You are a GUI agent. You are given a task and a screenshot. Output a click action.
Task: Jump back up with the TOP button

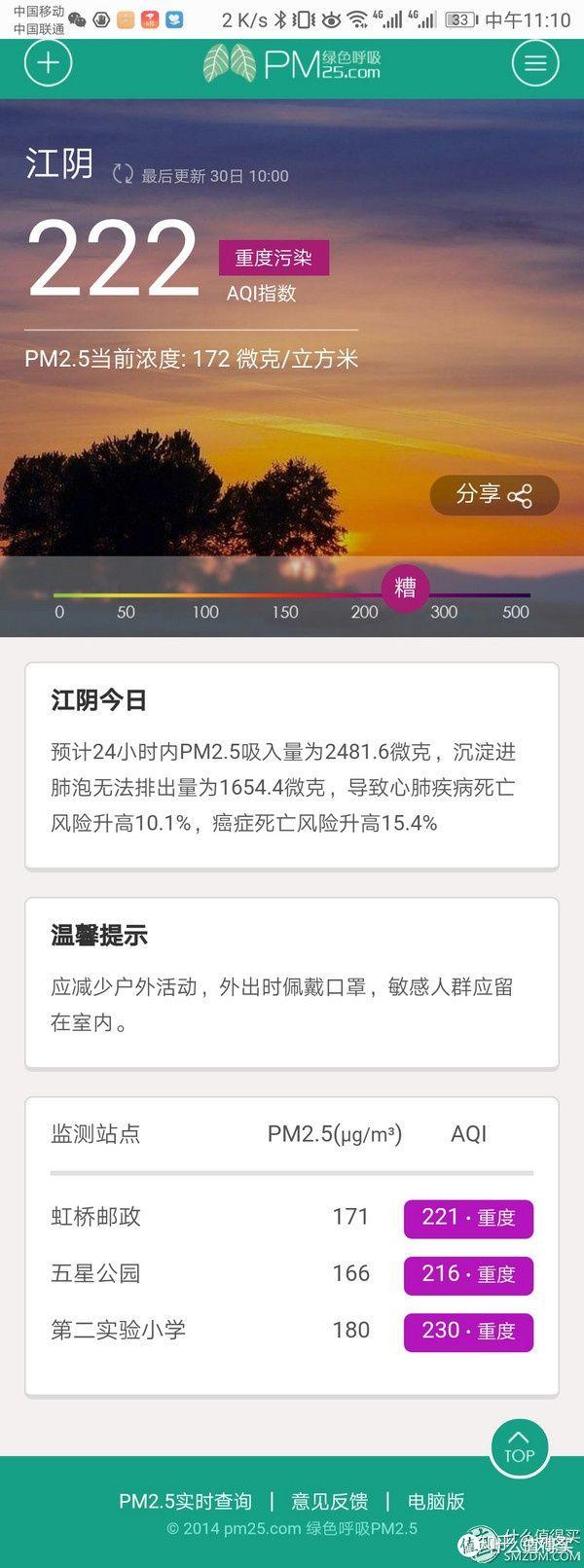coord(520,1447)
